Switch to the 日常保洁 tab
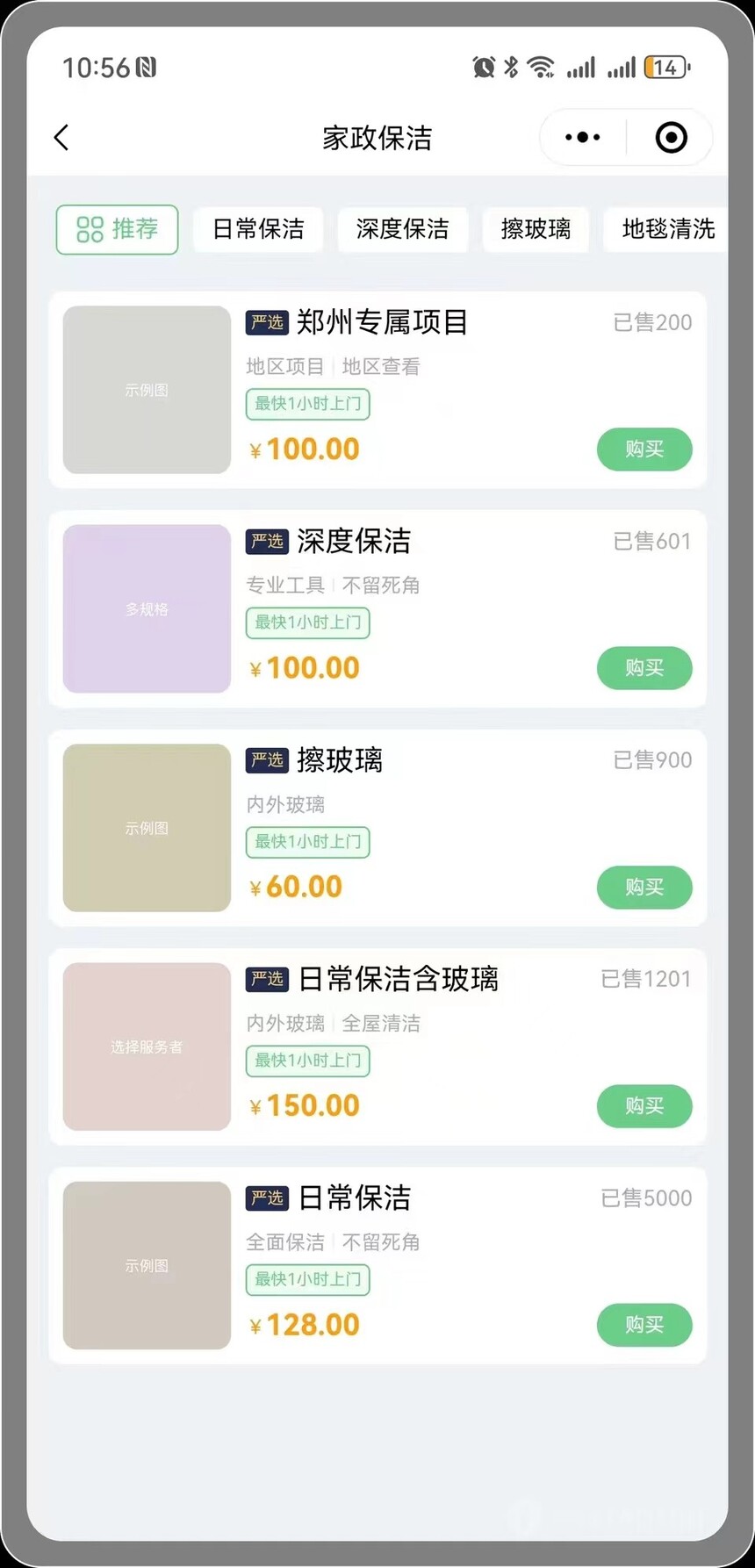Viewport: 755px width, 1568px height. tap(258, 230)
